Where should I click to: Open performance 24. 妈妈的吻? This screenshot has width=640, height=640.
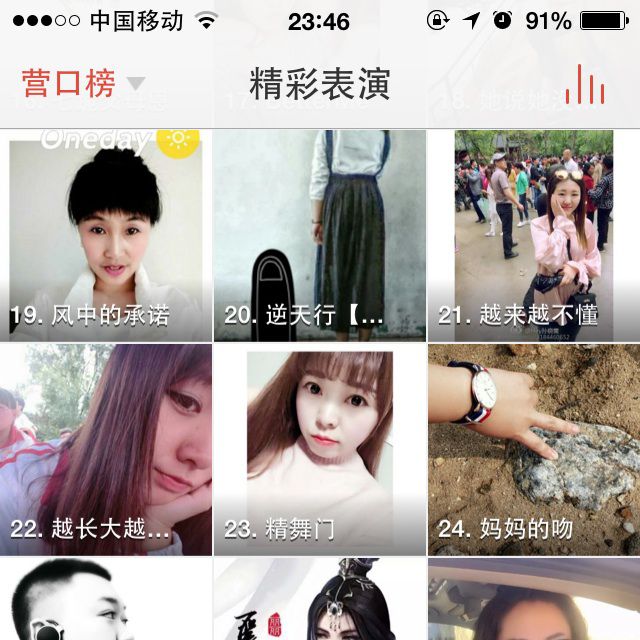point(534,450)
